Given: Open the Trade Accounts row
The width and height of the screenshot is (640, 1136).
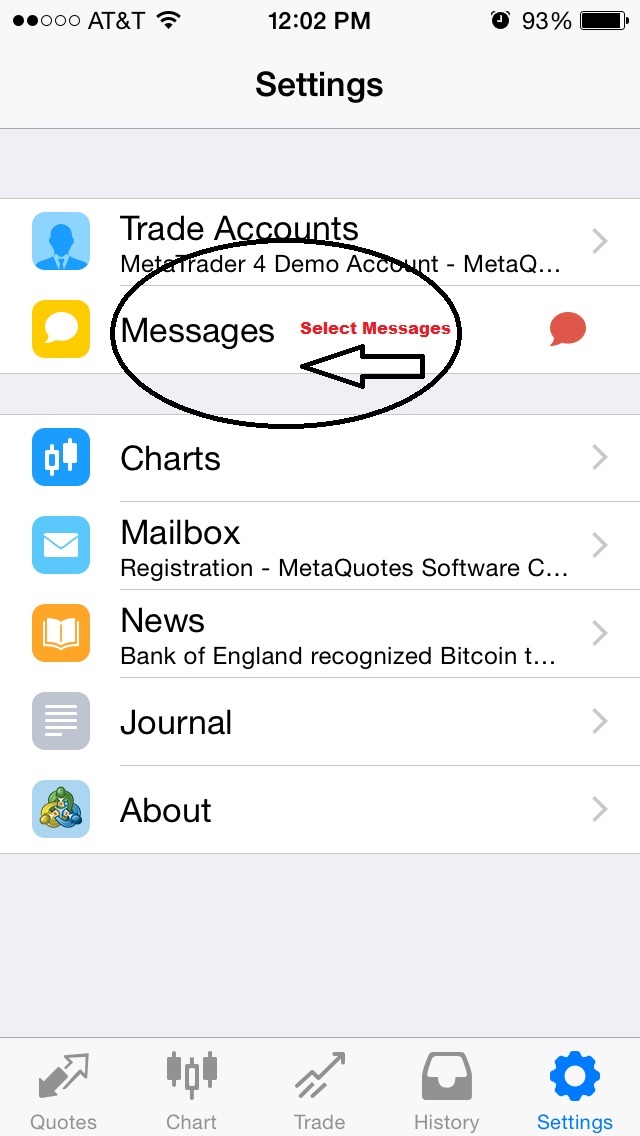Looking at the screenshot, I should pos(320,242).
